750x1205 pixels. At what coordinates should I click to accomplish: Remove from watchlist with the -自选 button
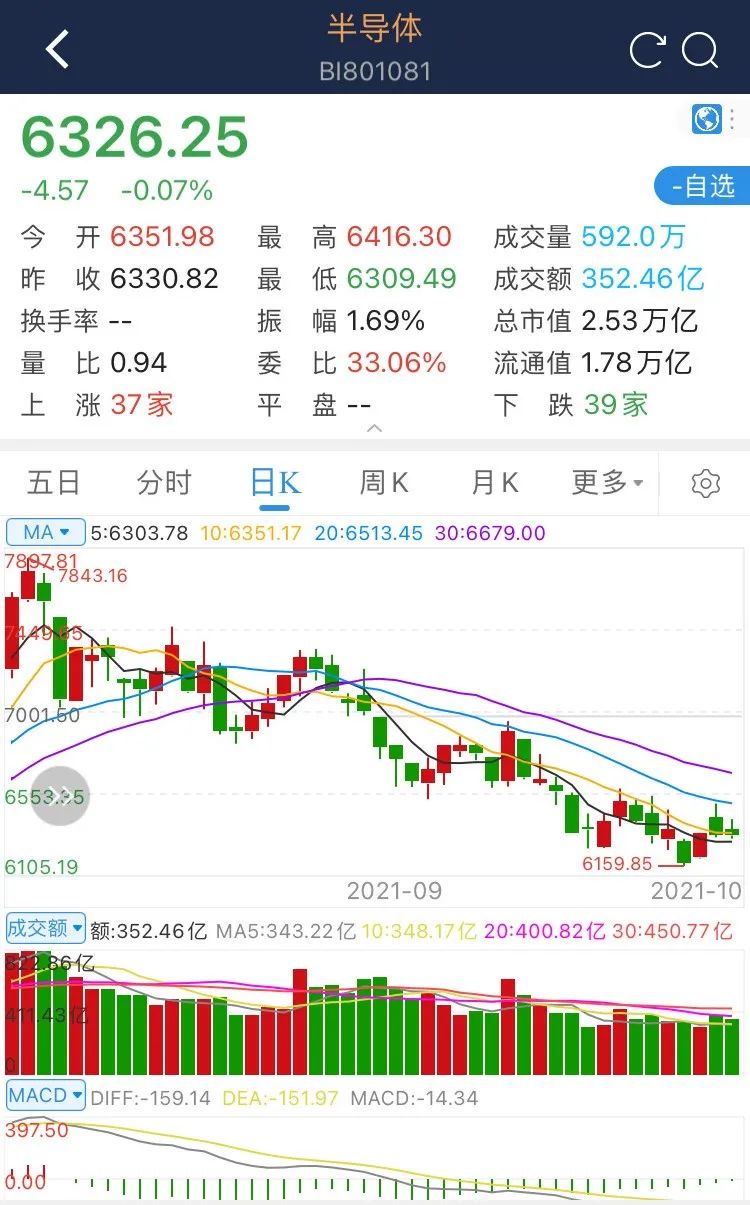click(702, 186)
